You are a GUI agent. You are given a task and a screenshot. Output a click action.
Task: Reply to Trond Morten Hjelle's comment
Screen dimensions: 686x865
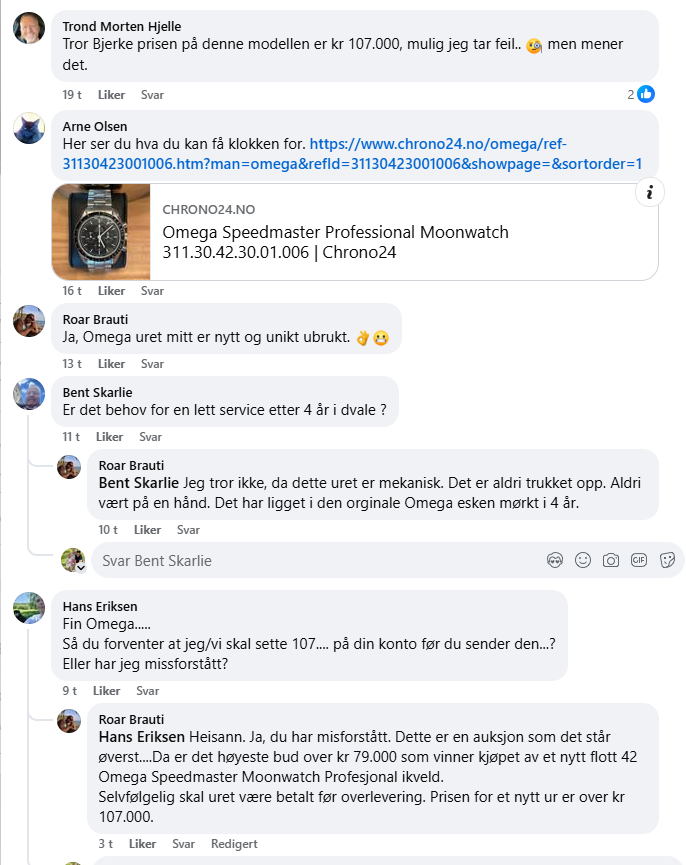tap(152, 95)
